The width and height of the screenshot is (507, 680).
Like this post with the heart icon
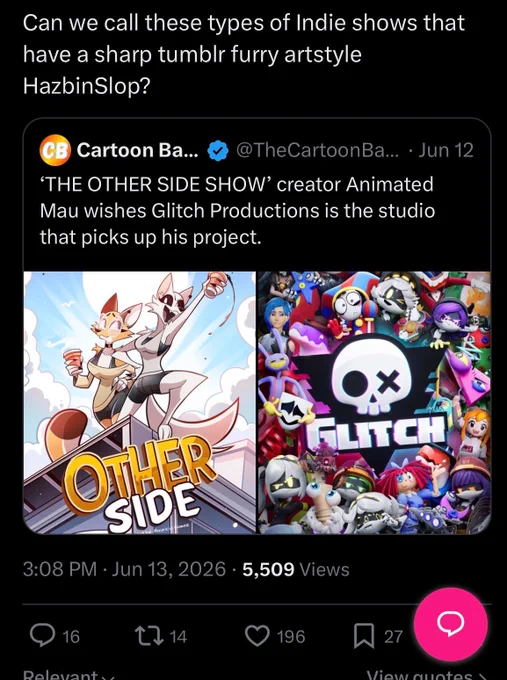[x=257, y=636]
